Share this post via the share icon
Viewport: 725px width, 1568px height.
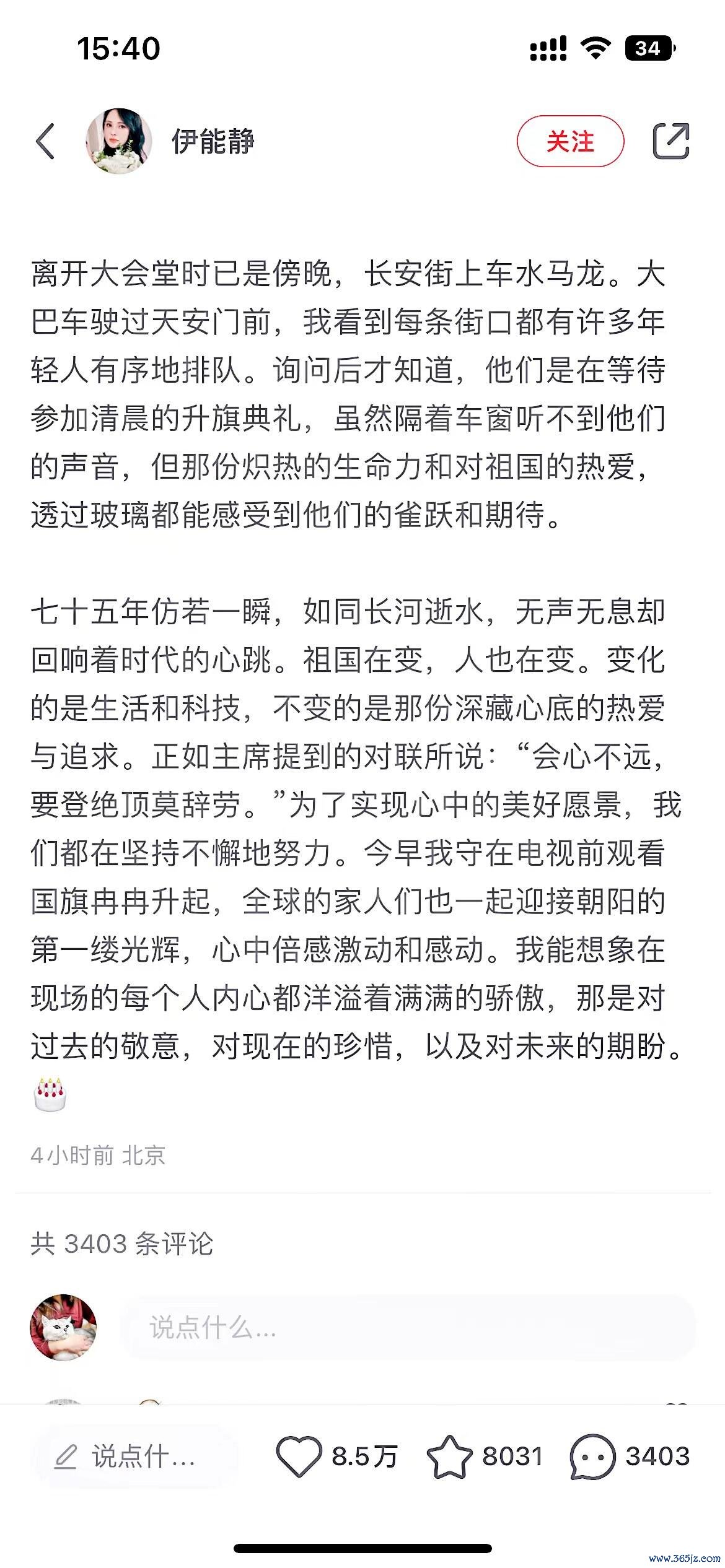click(x=671, y=141)
